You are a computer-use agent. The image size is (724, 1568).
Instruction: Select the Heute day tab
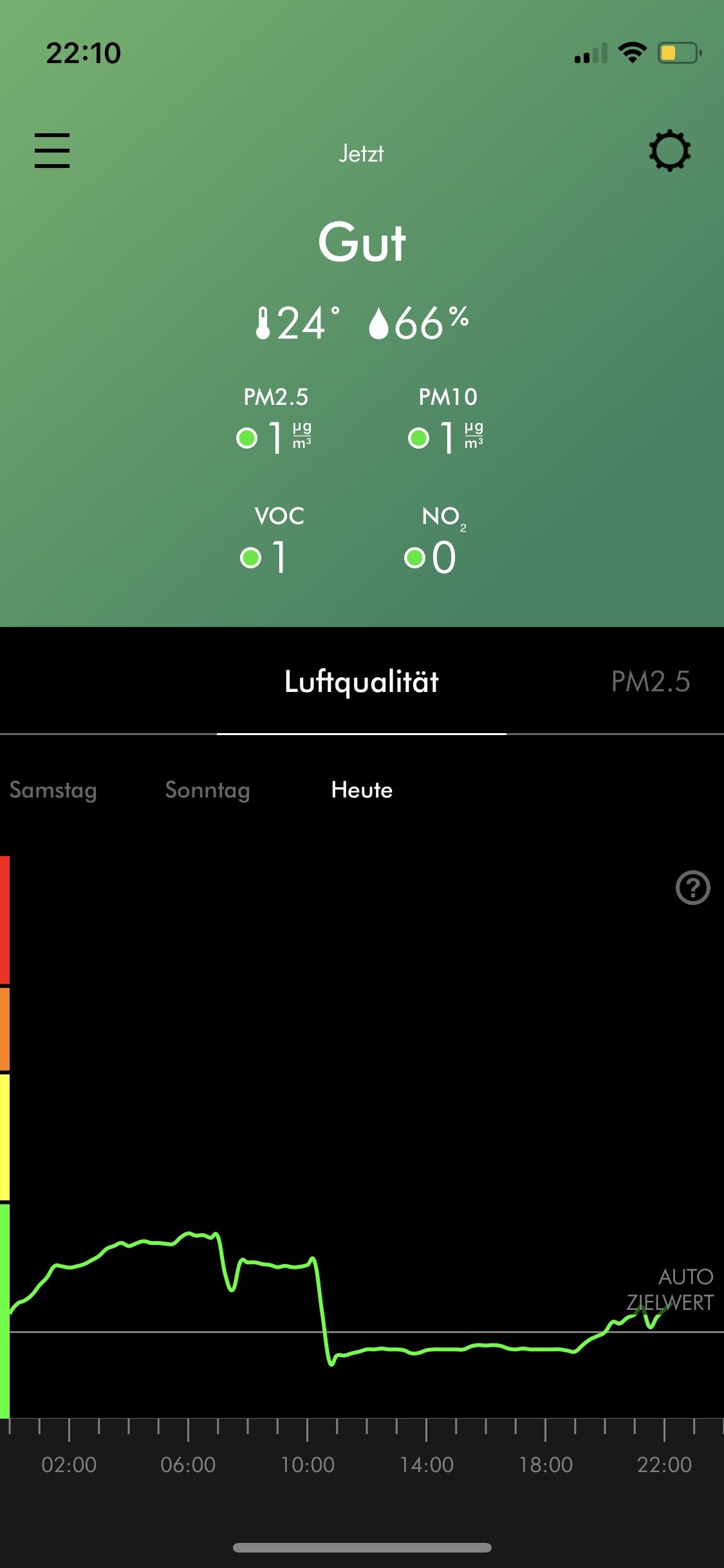(x=362, y=790)
